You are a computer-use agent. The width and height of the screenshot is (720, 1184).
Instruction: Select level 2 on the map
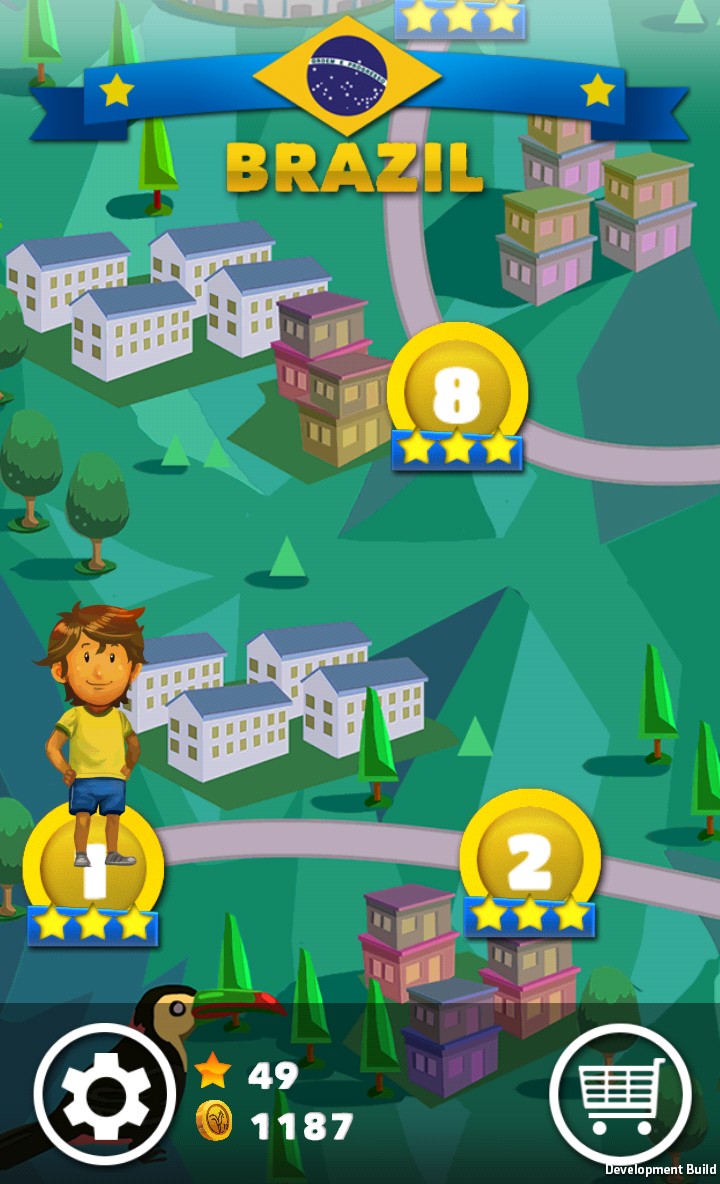(529, 860)
